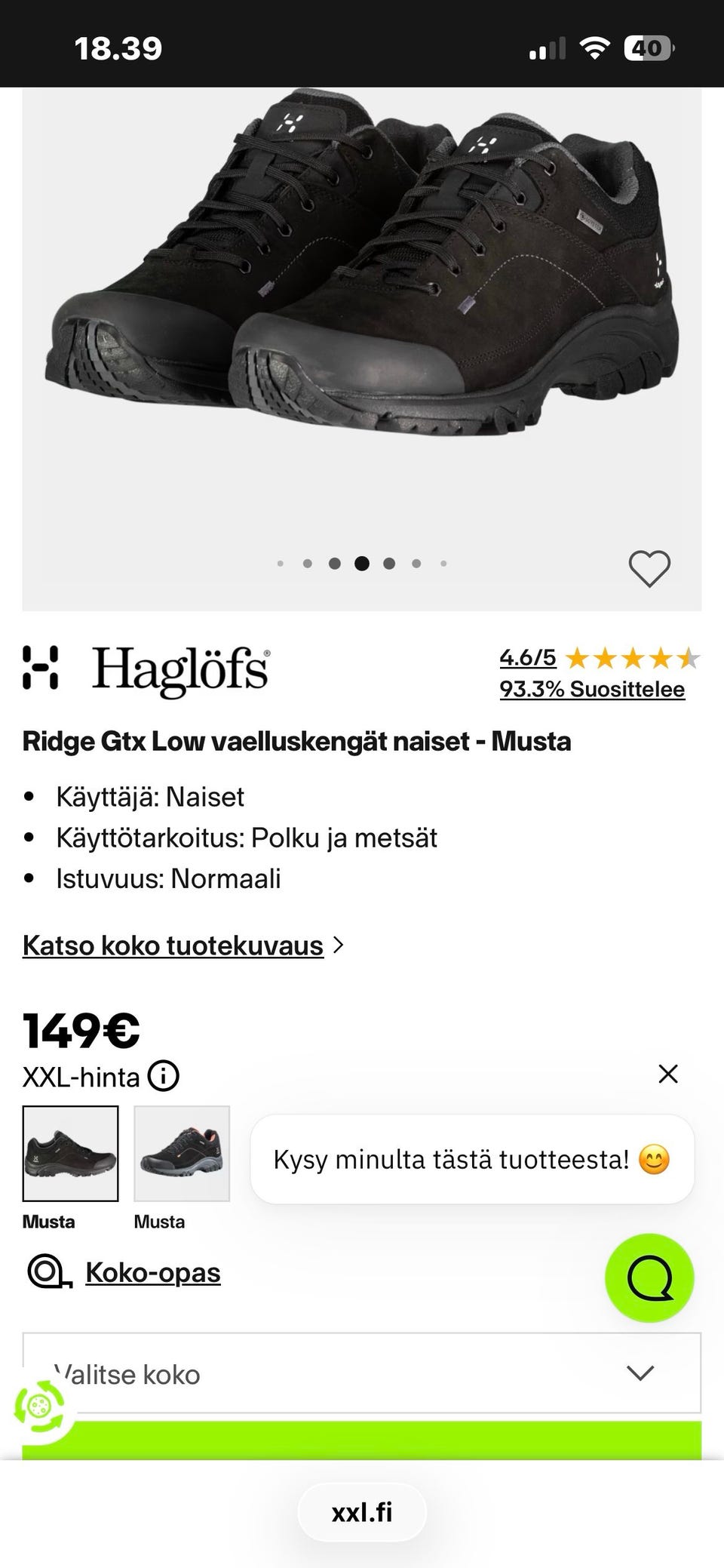The image size is (724, 1568).
Task: Open the 4.6/5 rating link
Action: coord(526,657)
